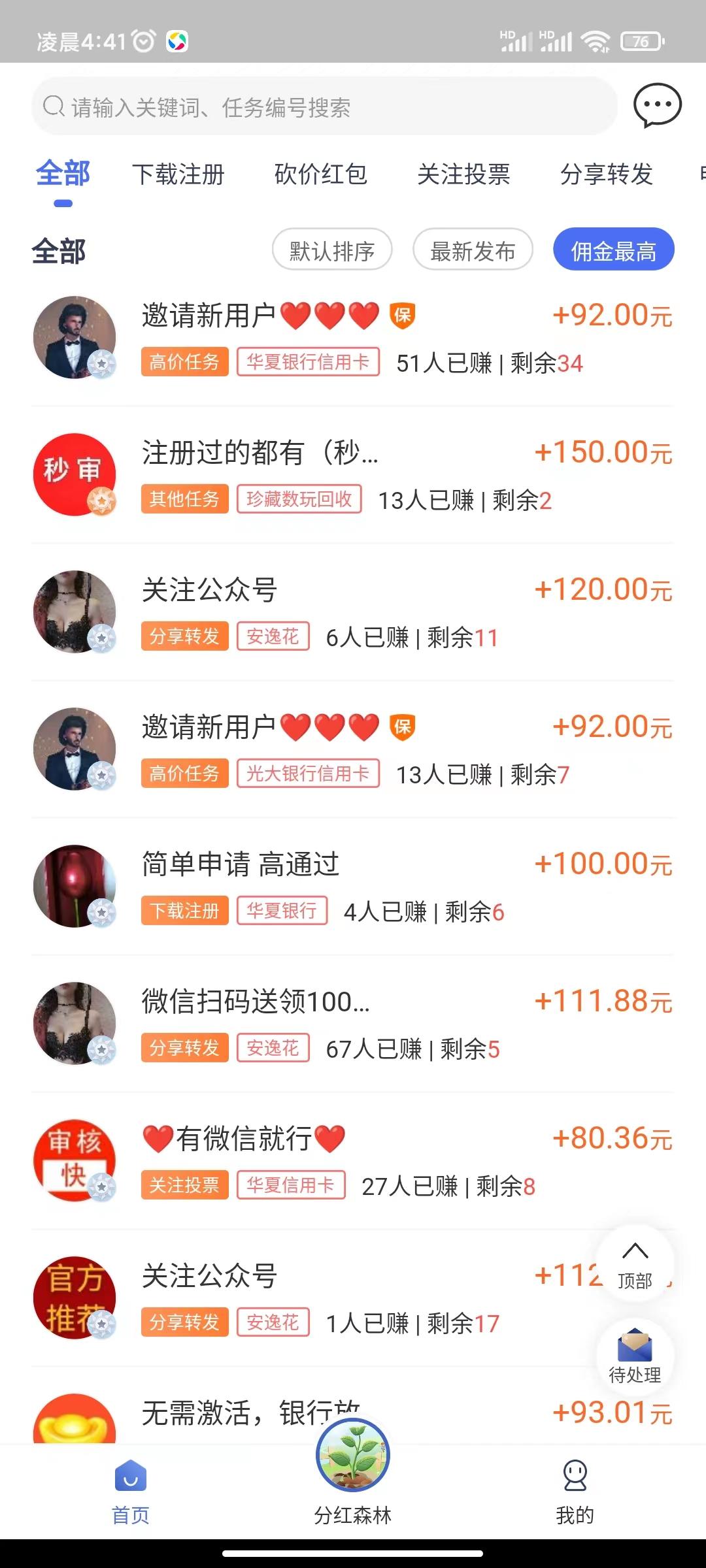Screen dimensions: 706x1568
Task: Click the 官方推荐 red avatar
Action: (x=75, y=1299)
